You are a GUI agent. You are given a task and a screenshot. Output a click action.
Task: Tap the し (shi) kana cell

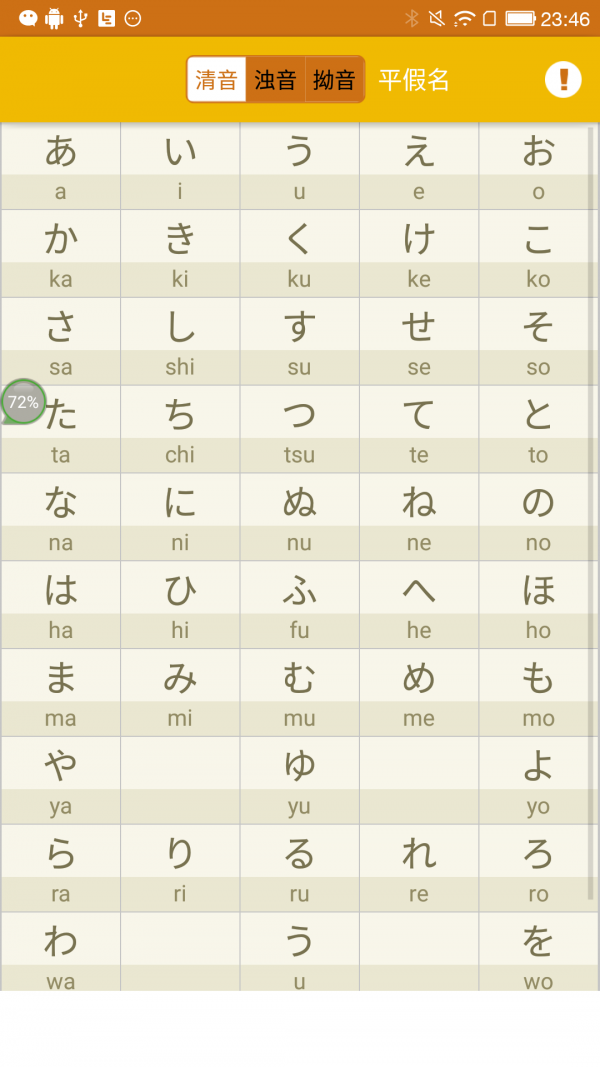coord(180,341)
